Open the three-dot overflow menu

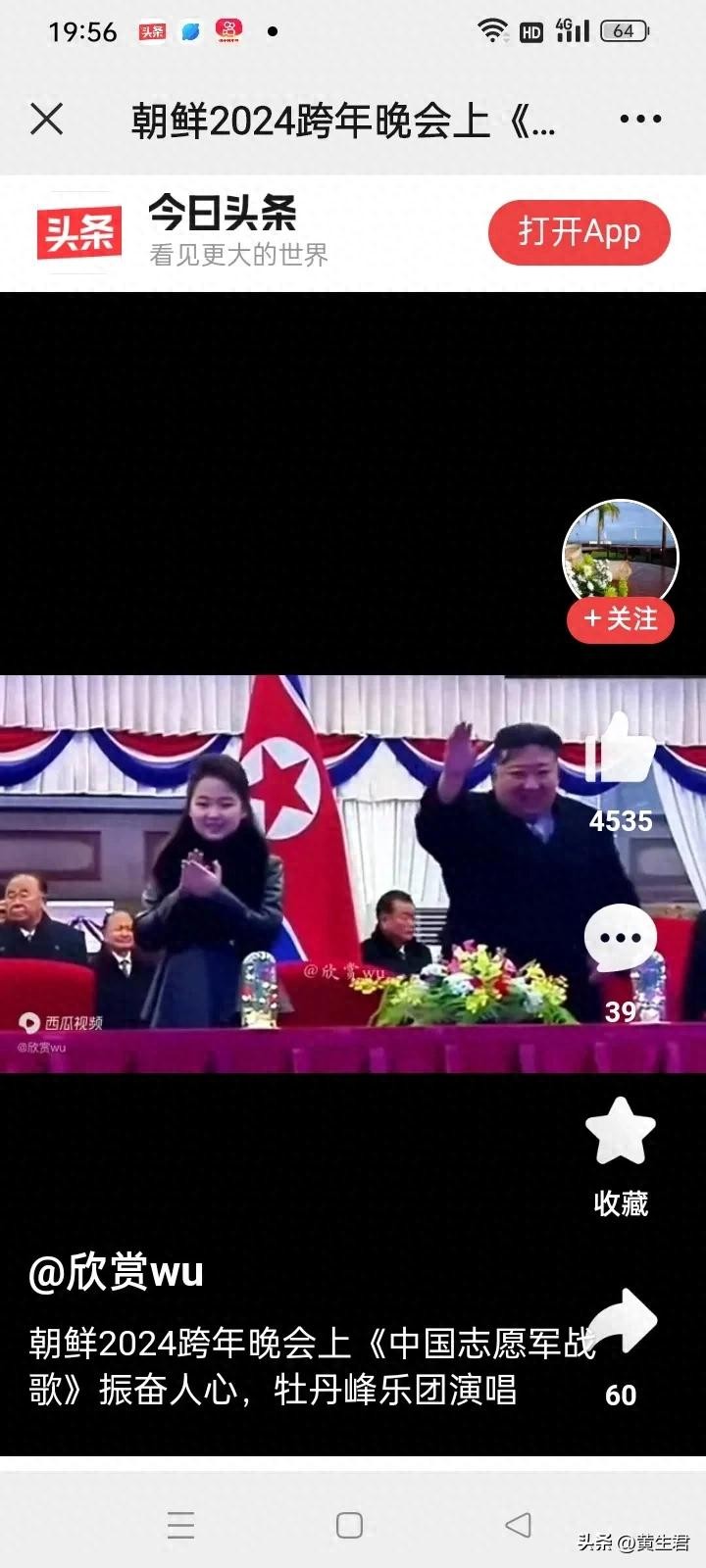(x=640, y=120)
